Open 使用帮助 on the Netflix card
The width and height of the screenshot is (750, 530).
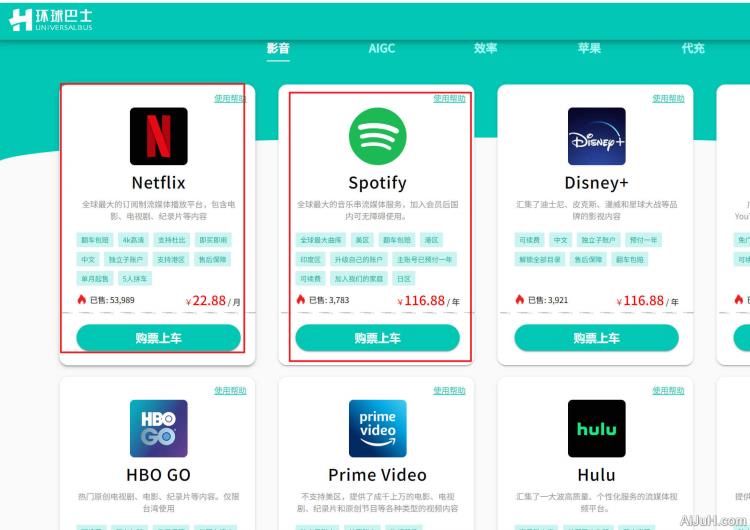coord(230,99)
